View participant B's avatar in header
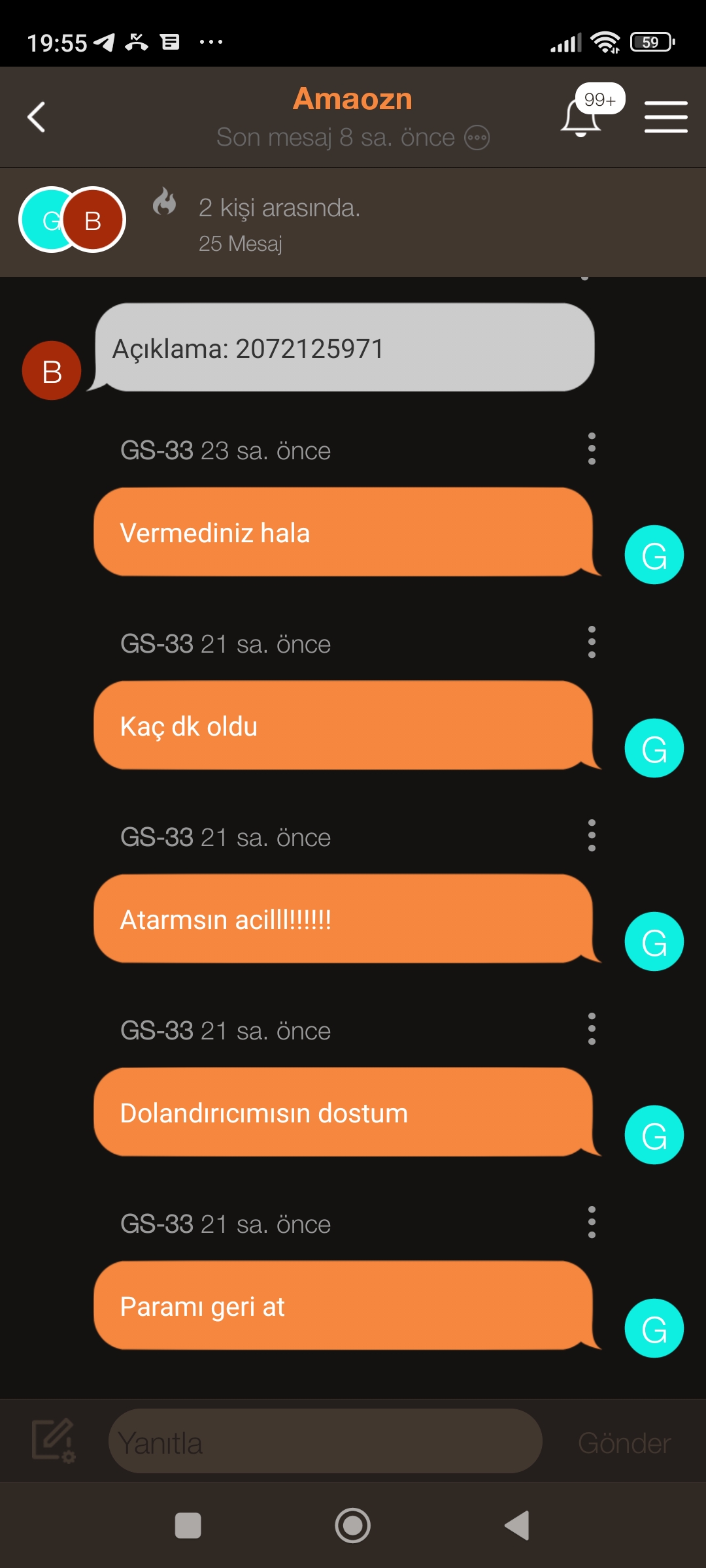Image resolution: width=706 pixels, height=1568 pixels. tap(93, 220)
